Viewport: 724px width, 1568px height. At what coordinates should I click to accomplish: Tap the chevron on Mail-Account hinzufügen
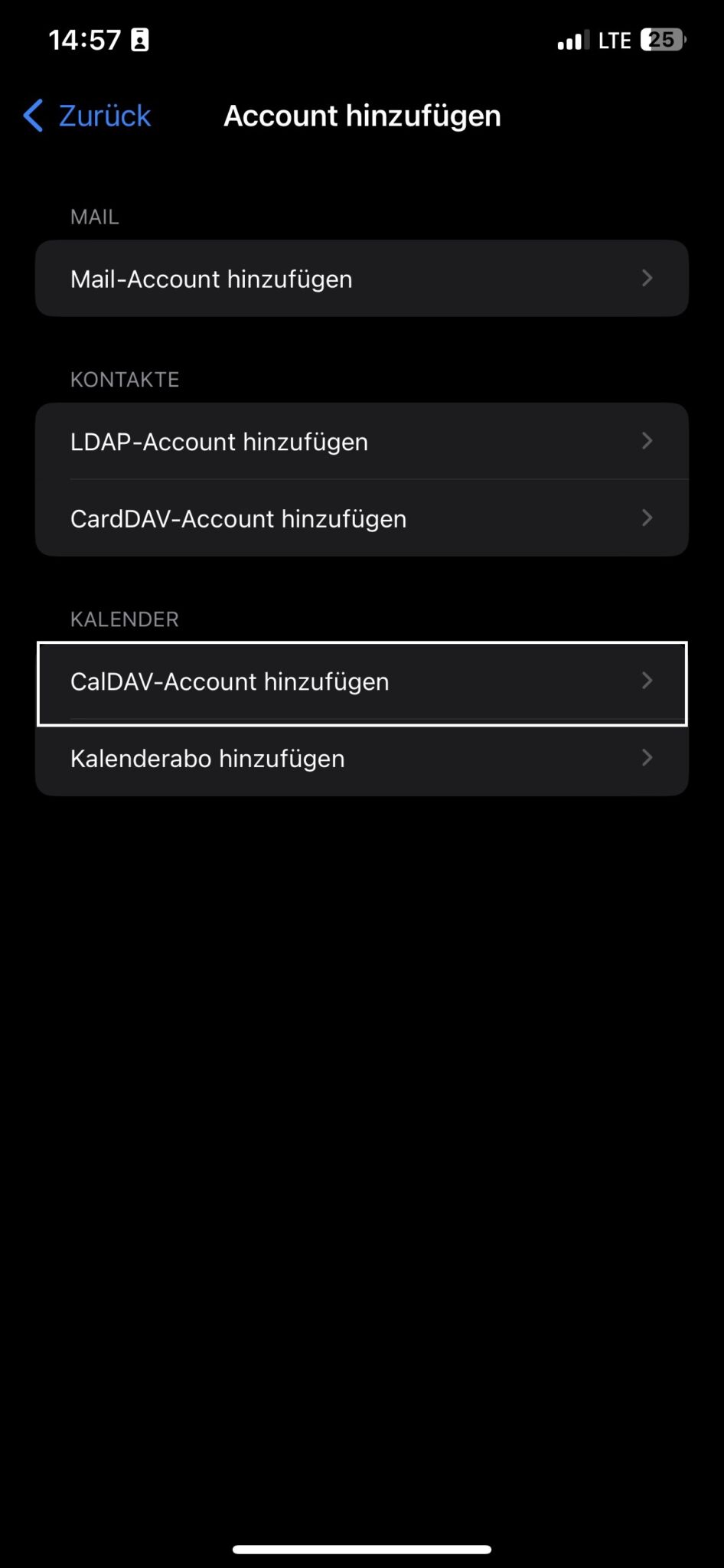647,278
